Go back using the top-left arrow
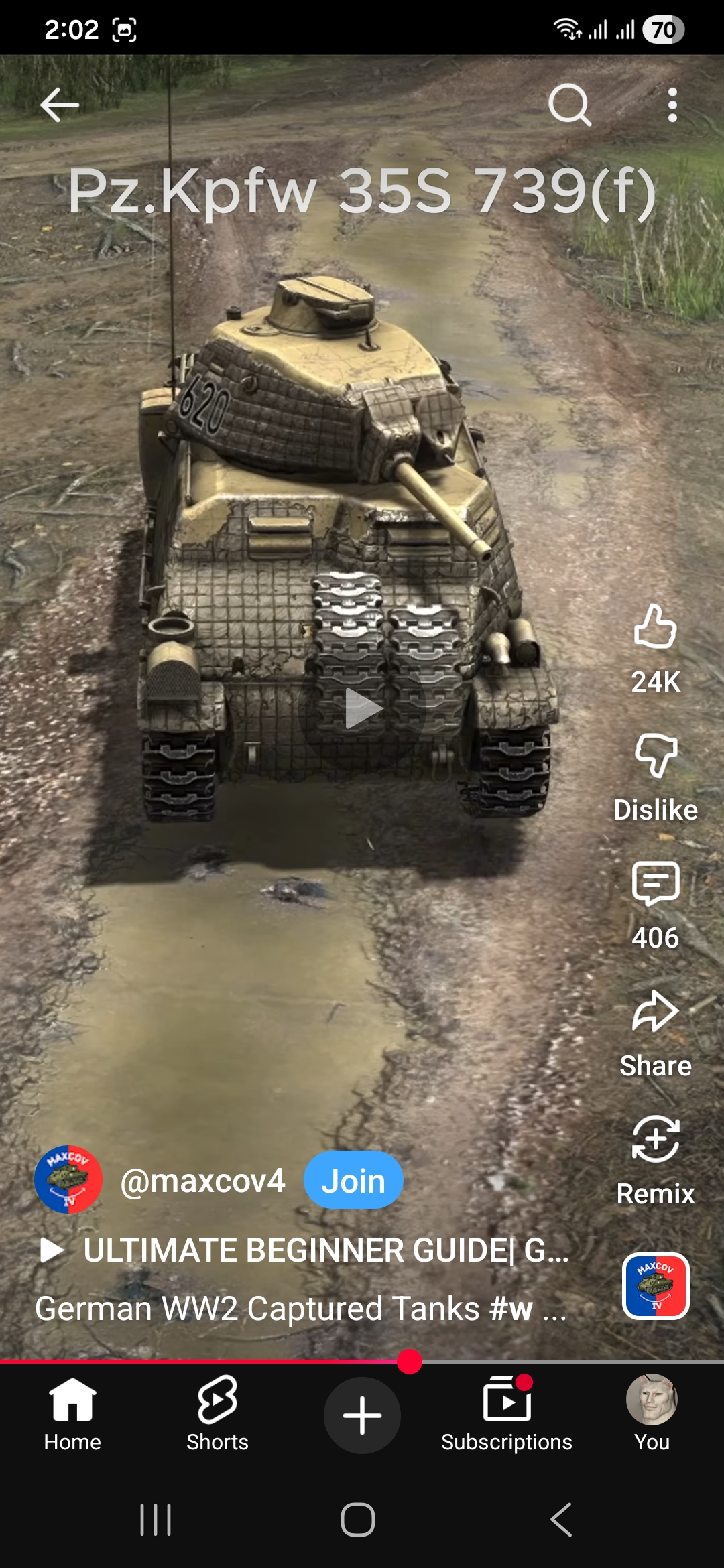This screenshot has height=1568, width=724. (59, 105)
